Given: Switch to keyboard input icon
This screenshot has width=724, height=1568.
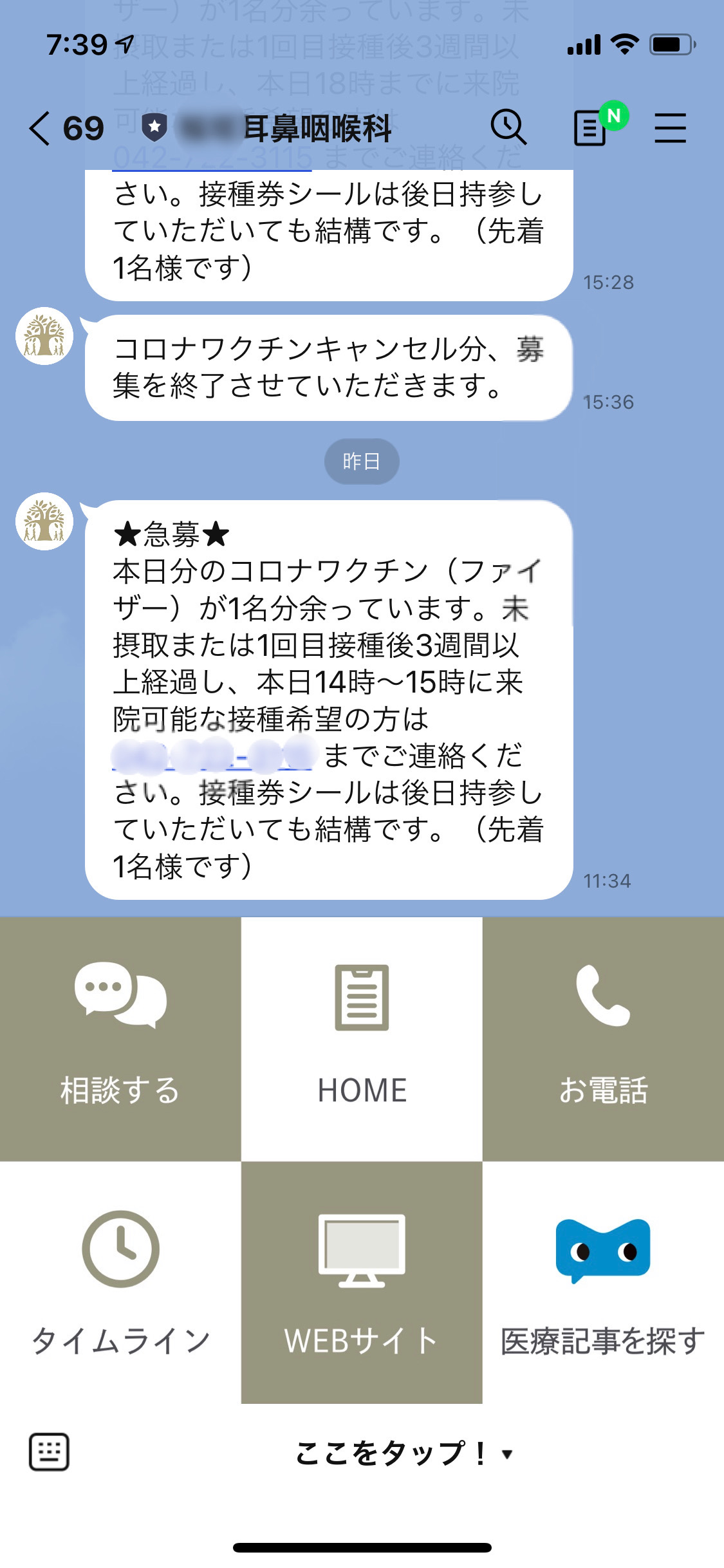Looking at the screenshot, I should [x=49, y=1453].
